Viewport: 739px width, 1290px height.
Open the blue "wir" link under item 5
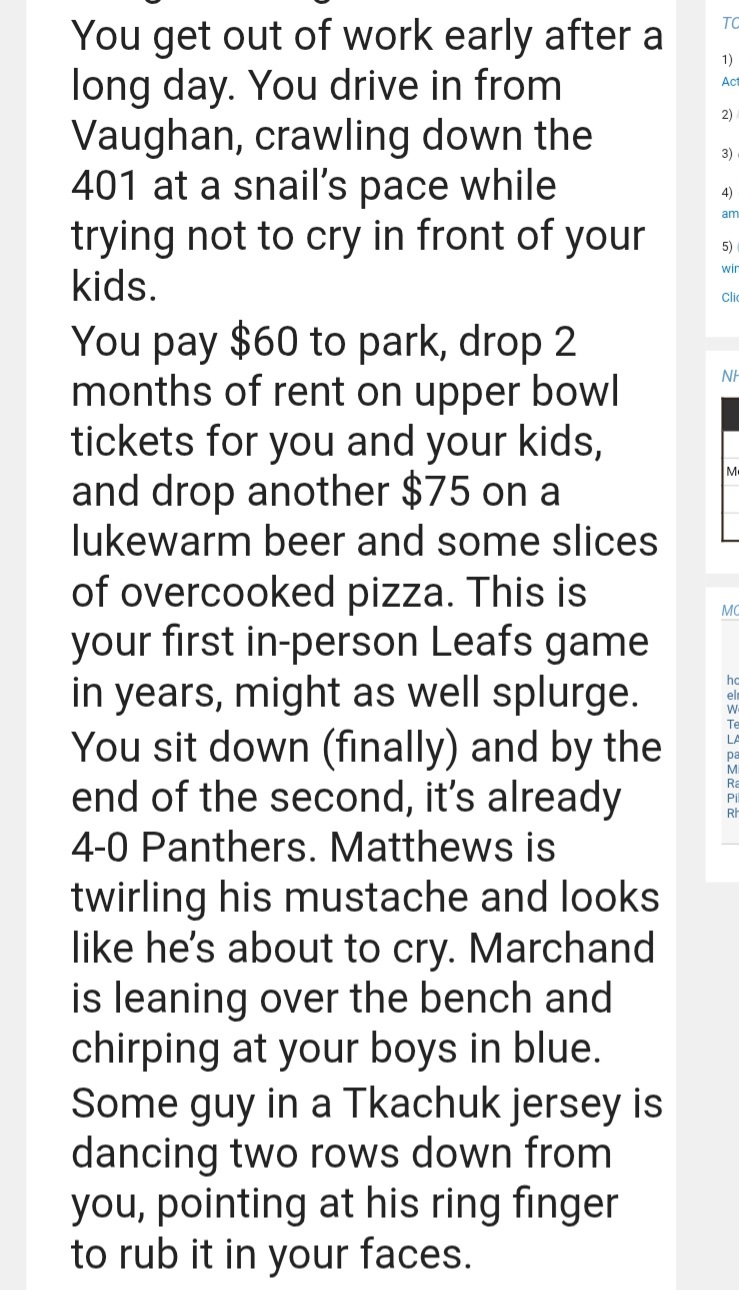point(729,268)
